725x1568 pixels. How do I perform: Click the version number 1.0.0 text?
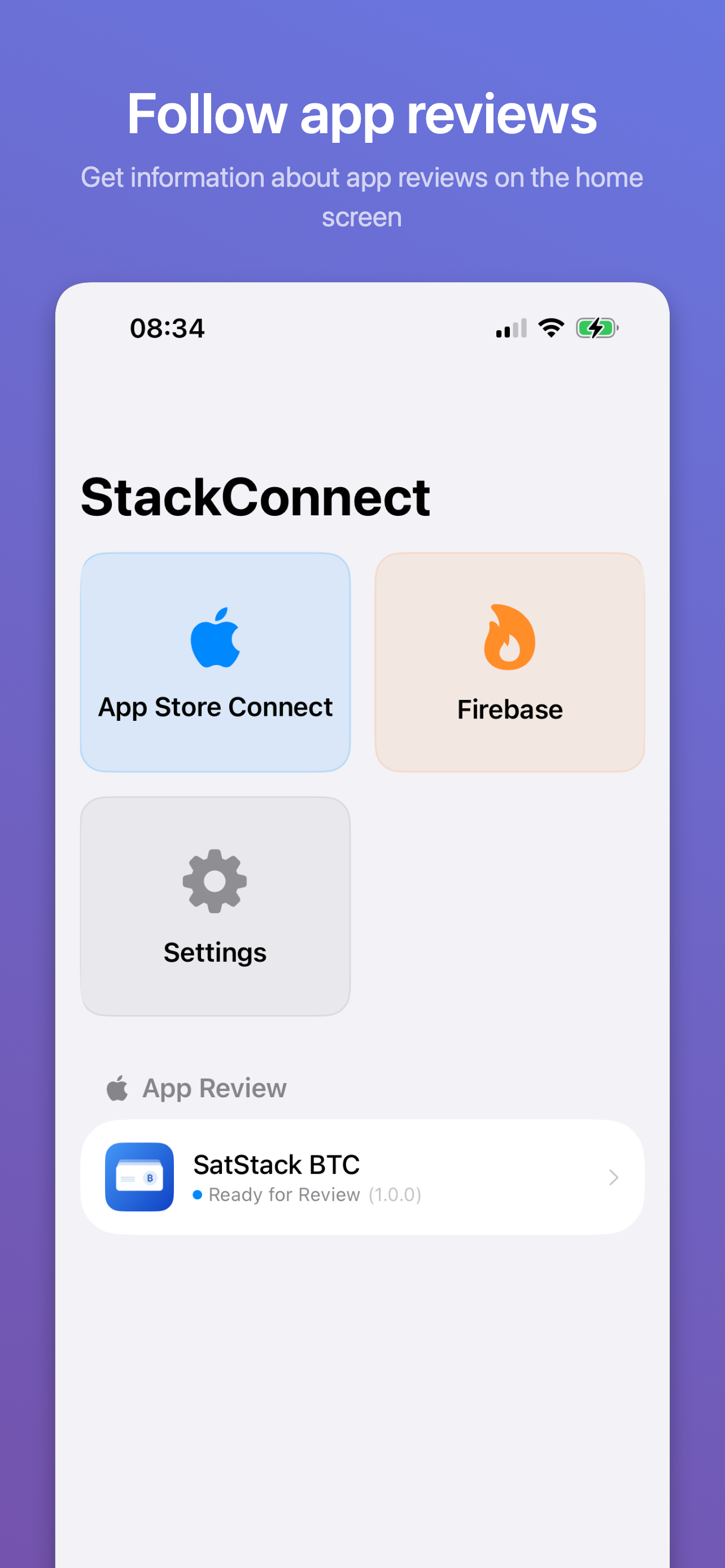coord(395,1194)
